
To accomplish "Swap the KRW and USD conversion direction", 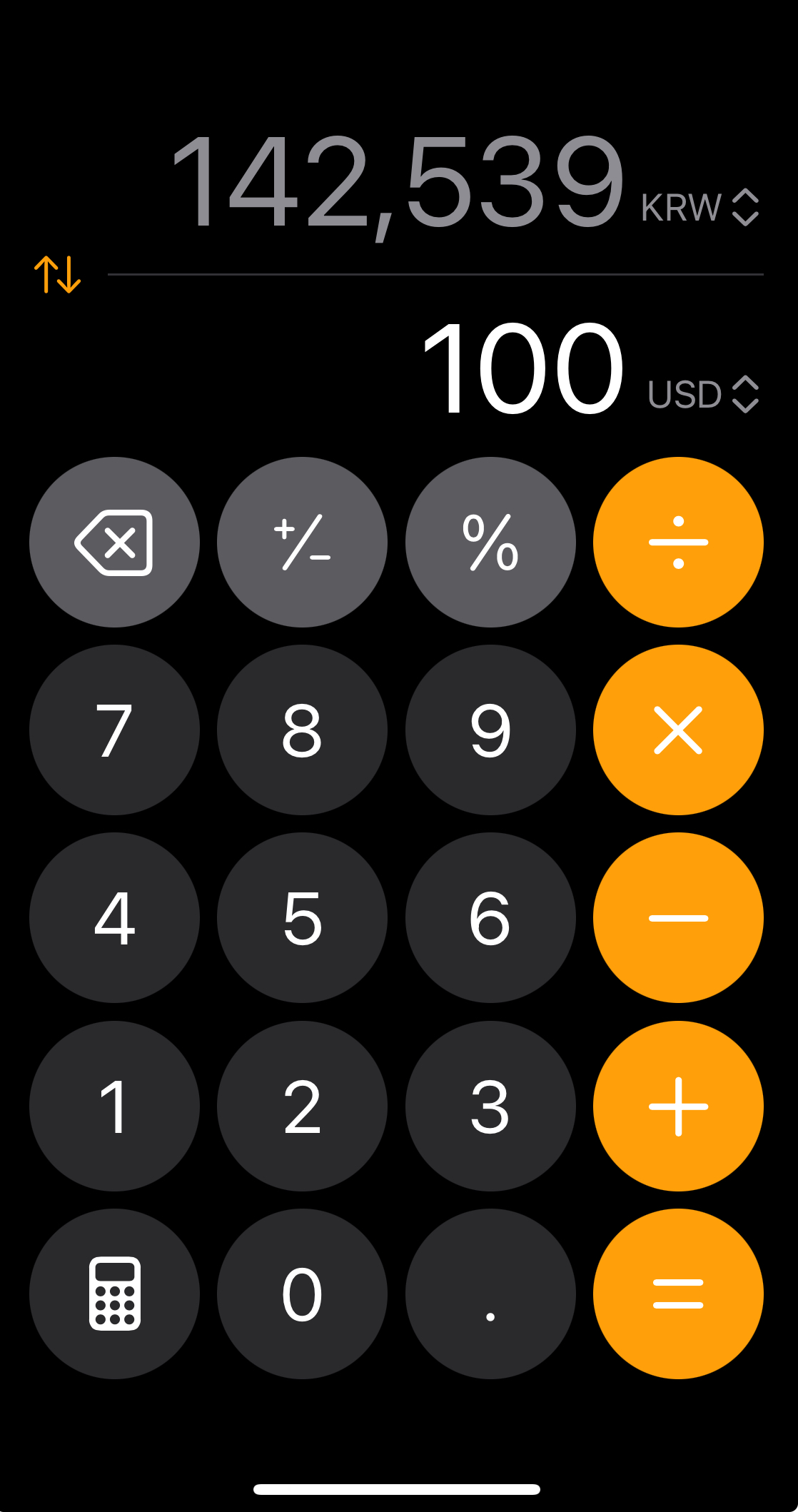I will pyautogui.click(x=57, y=274).
